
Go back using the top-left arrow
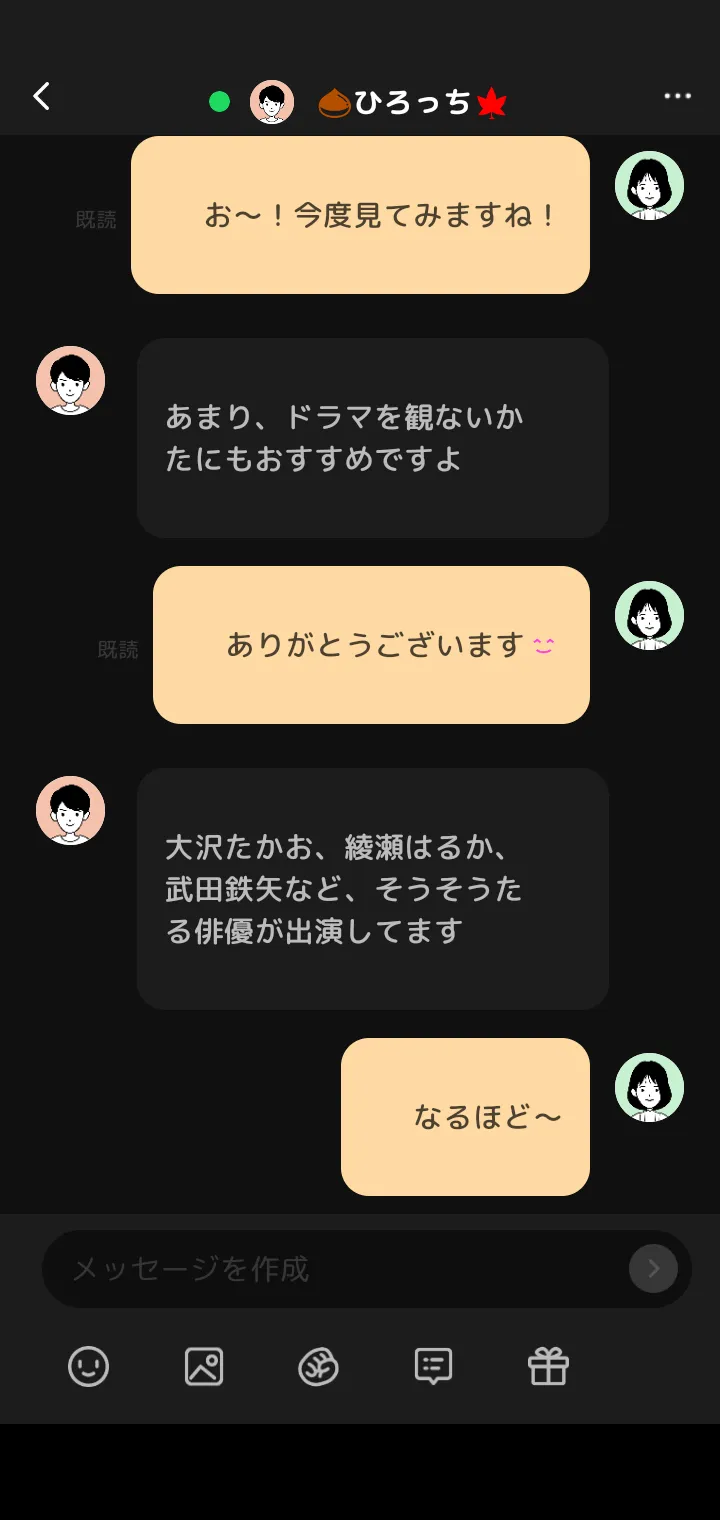[41, 97]
